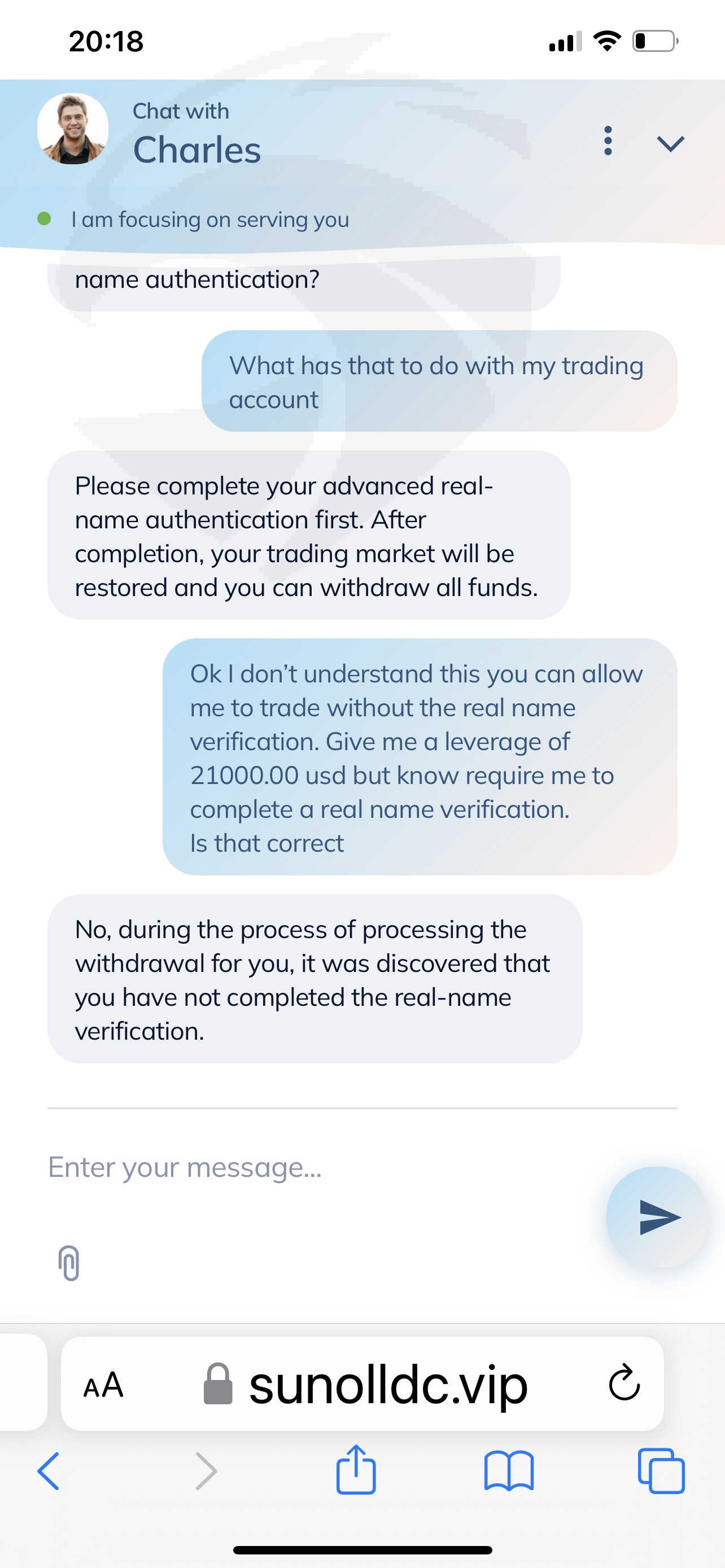This screenshot has width=725, height=1568.
Task: Send the message with the arrow button
Action: 657,1217
